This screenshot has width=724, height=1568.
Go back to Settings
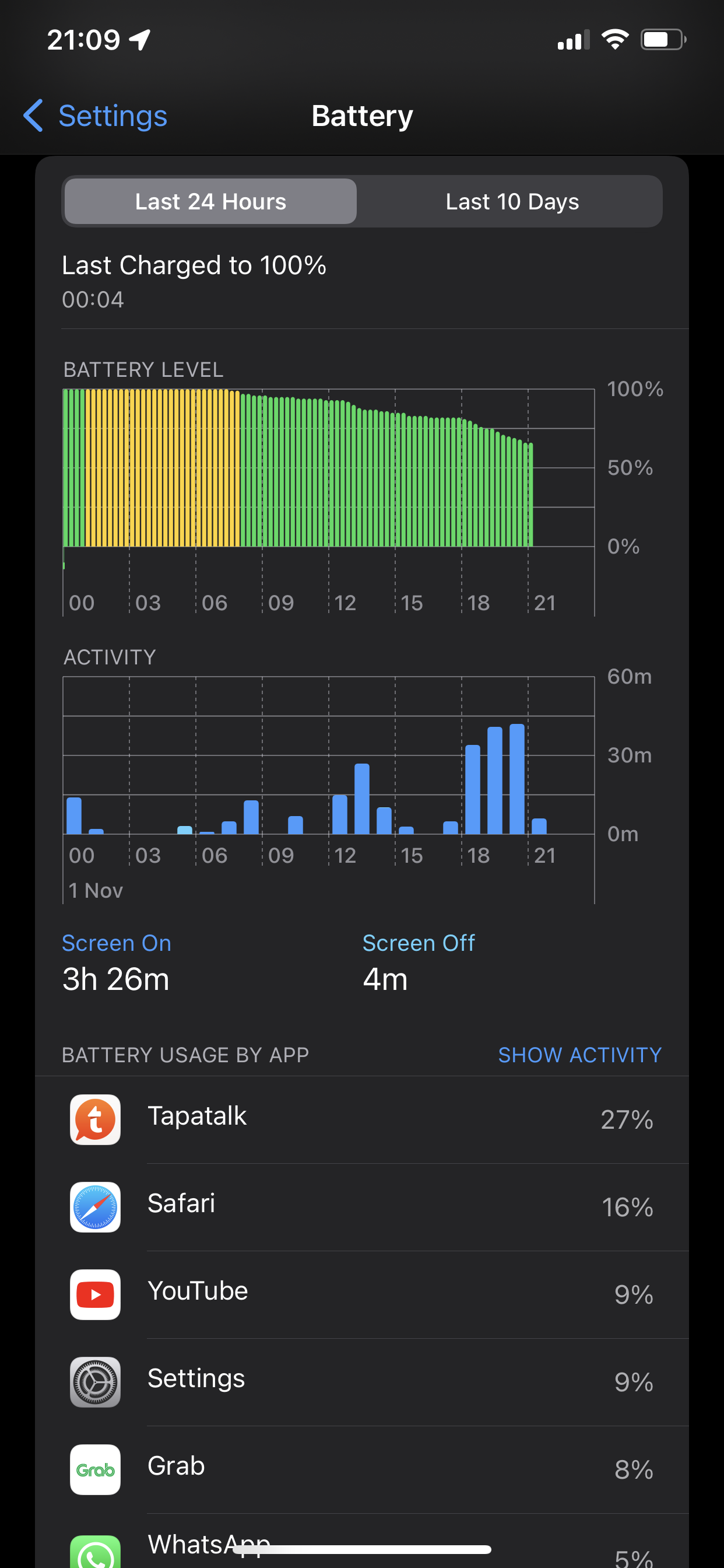pos(96,116)
